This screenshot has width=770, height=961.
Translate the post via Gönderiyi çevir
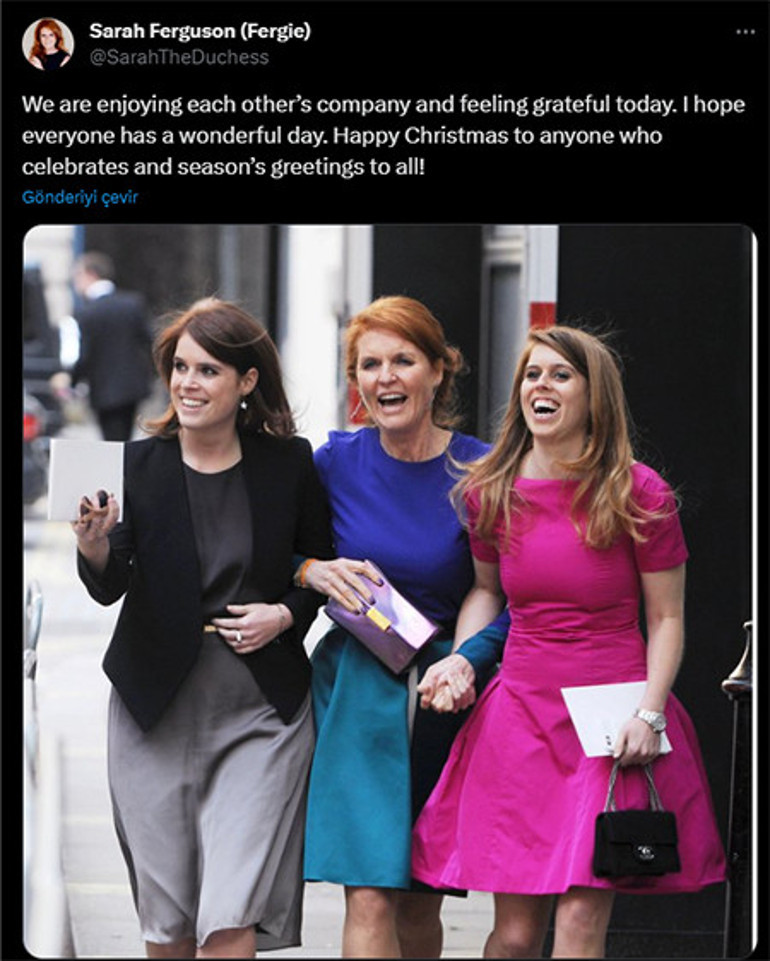(80, 197)
